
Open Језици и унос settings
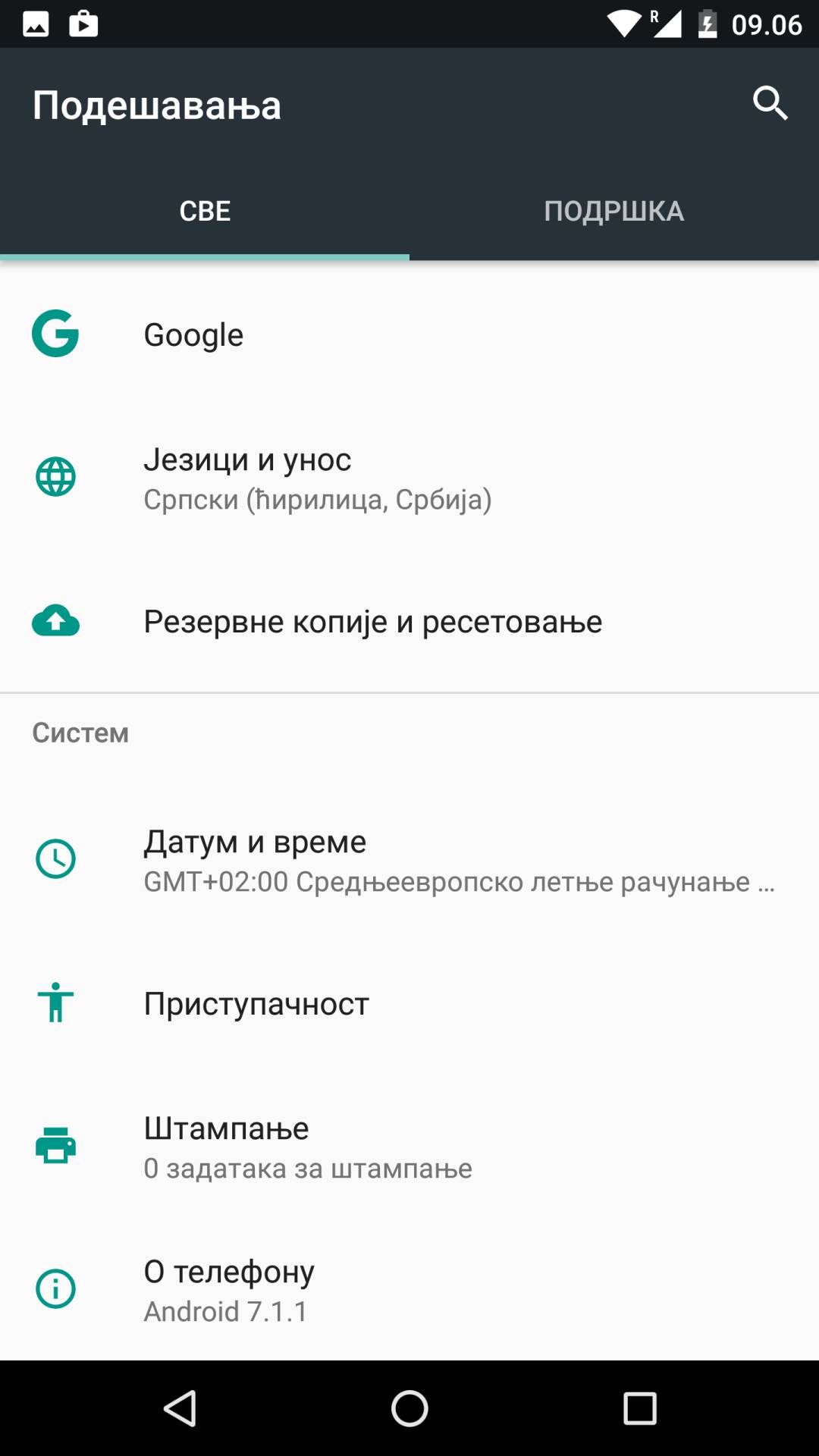click(x=409, y=478)
